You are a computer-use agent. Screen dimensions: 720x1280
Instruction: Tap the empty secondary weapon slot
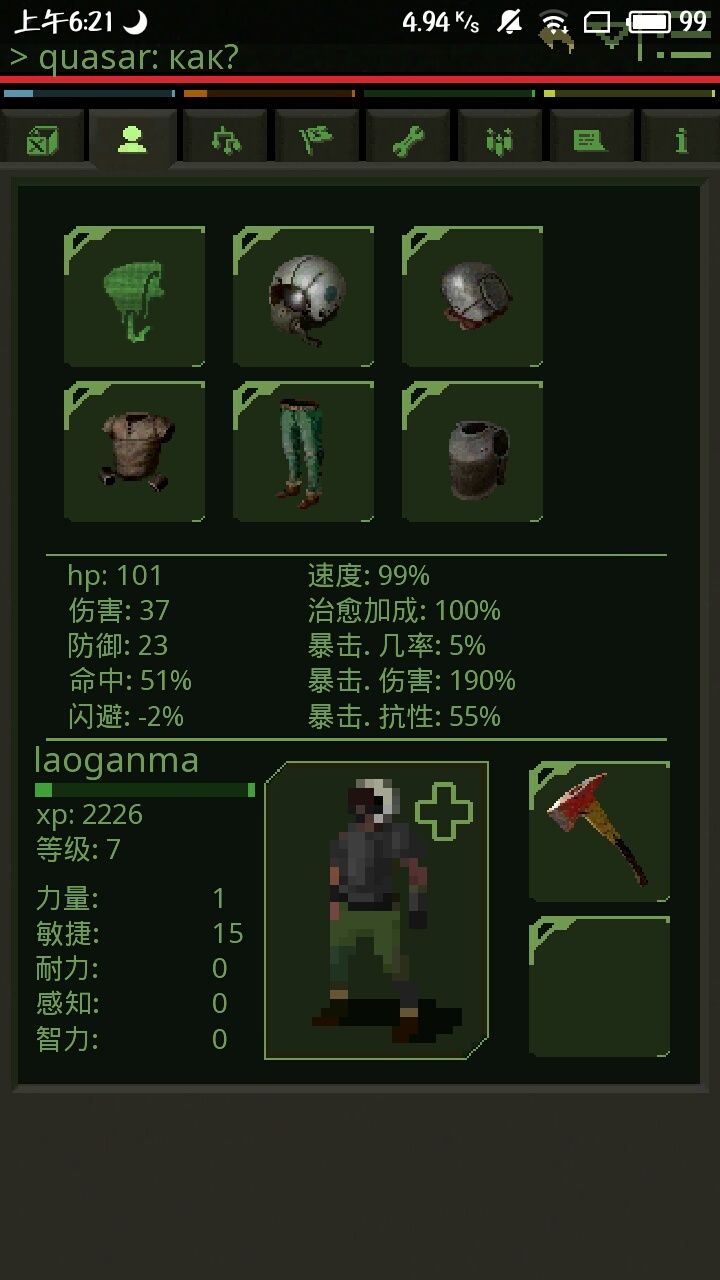click(x=599, y=987)
